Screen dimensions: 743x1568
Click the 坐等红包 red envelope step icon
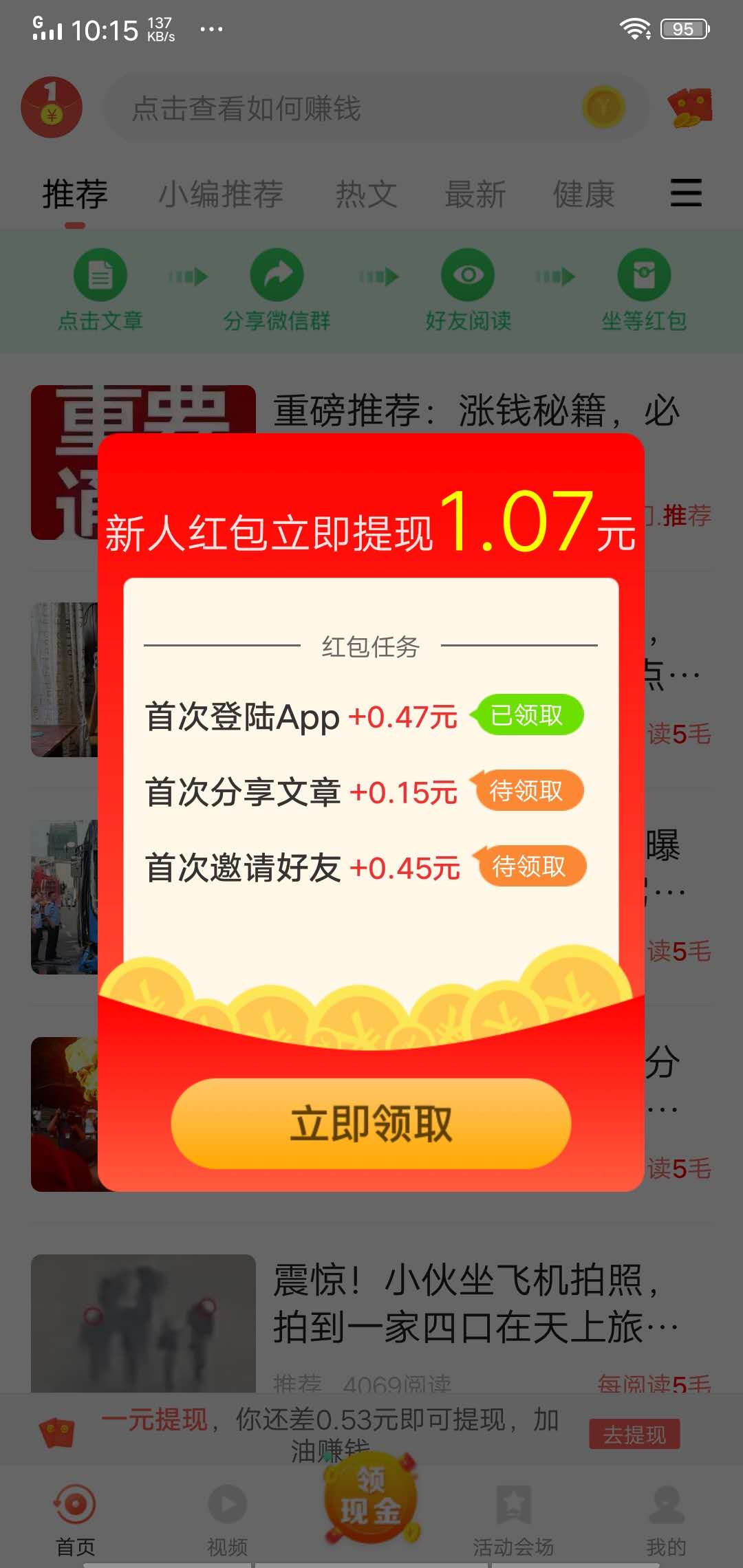click(644, 274)
